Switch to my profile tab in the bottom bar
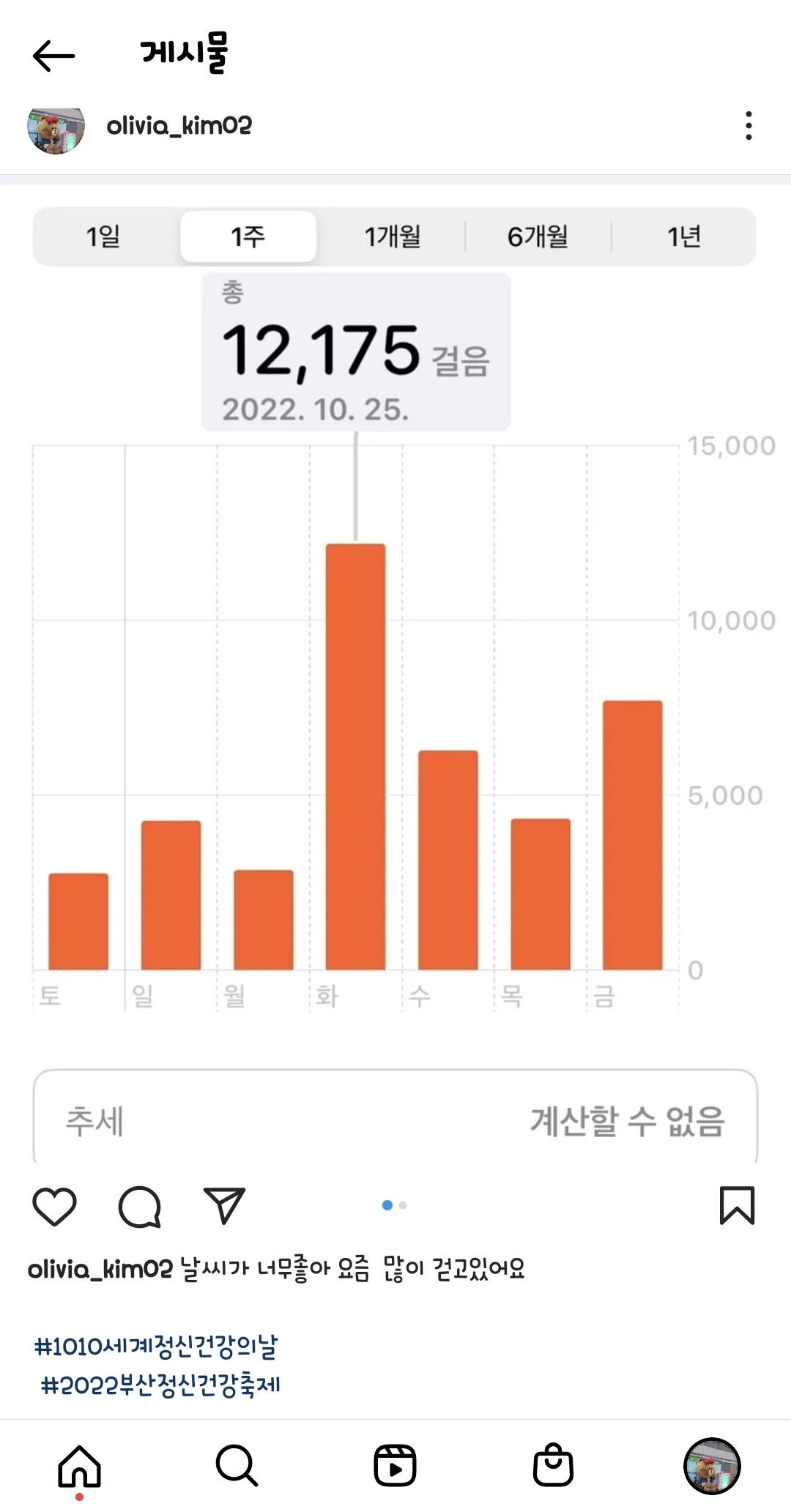 [711, 1466]
